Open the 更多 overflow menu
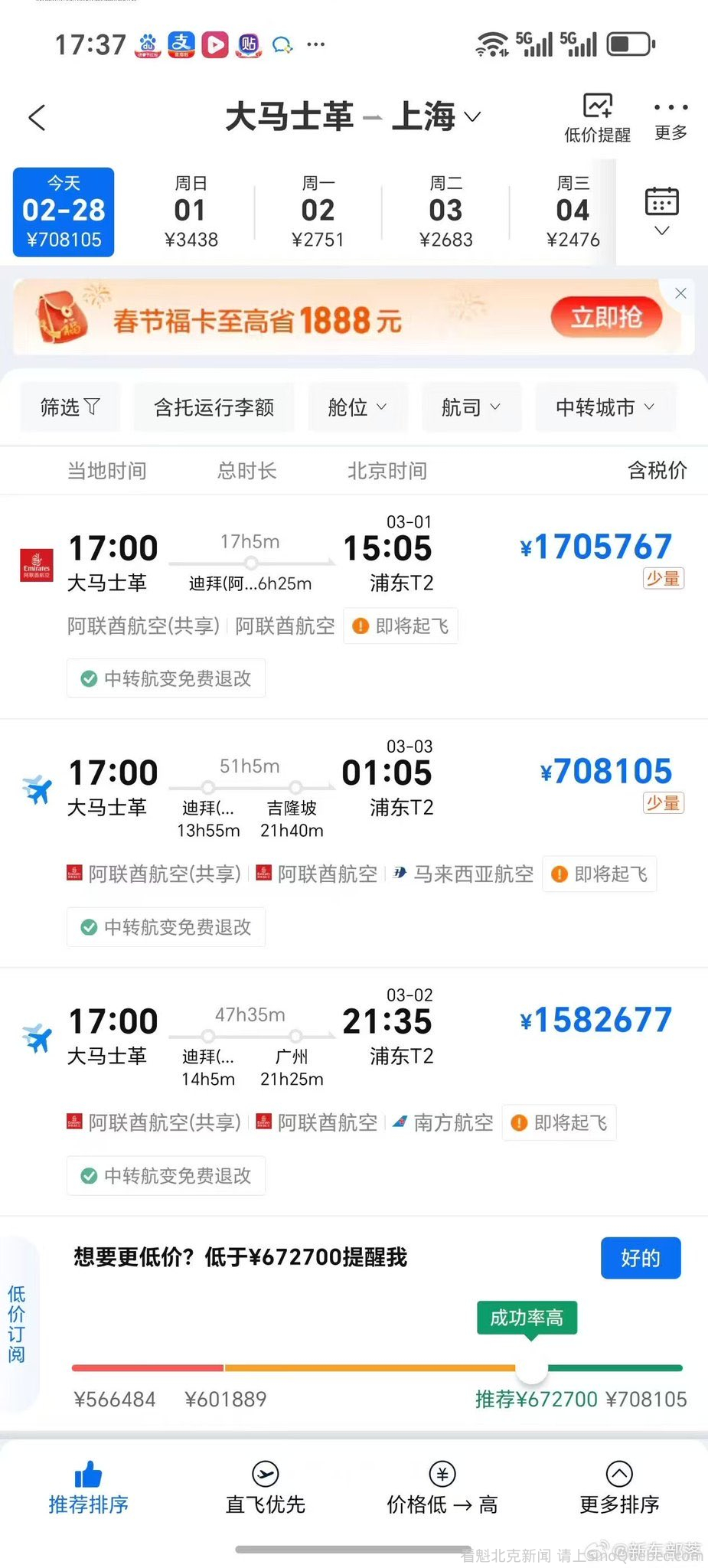Screen dimensions: 708x1568 point(670,119)
